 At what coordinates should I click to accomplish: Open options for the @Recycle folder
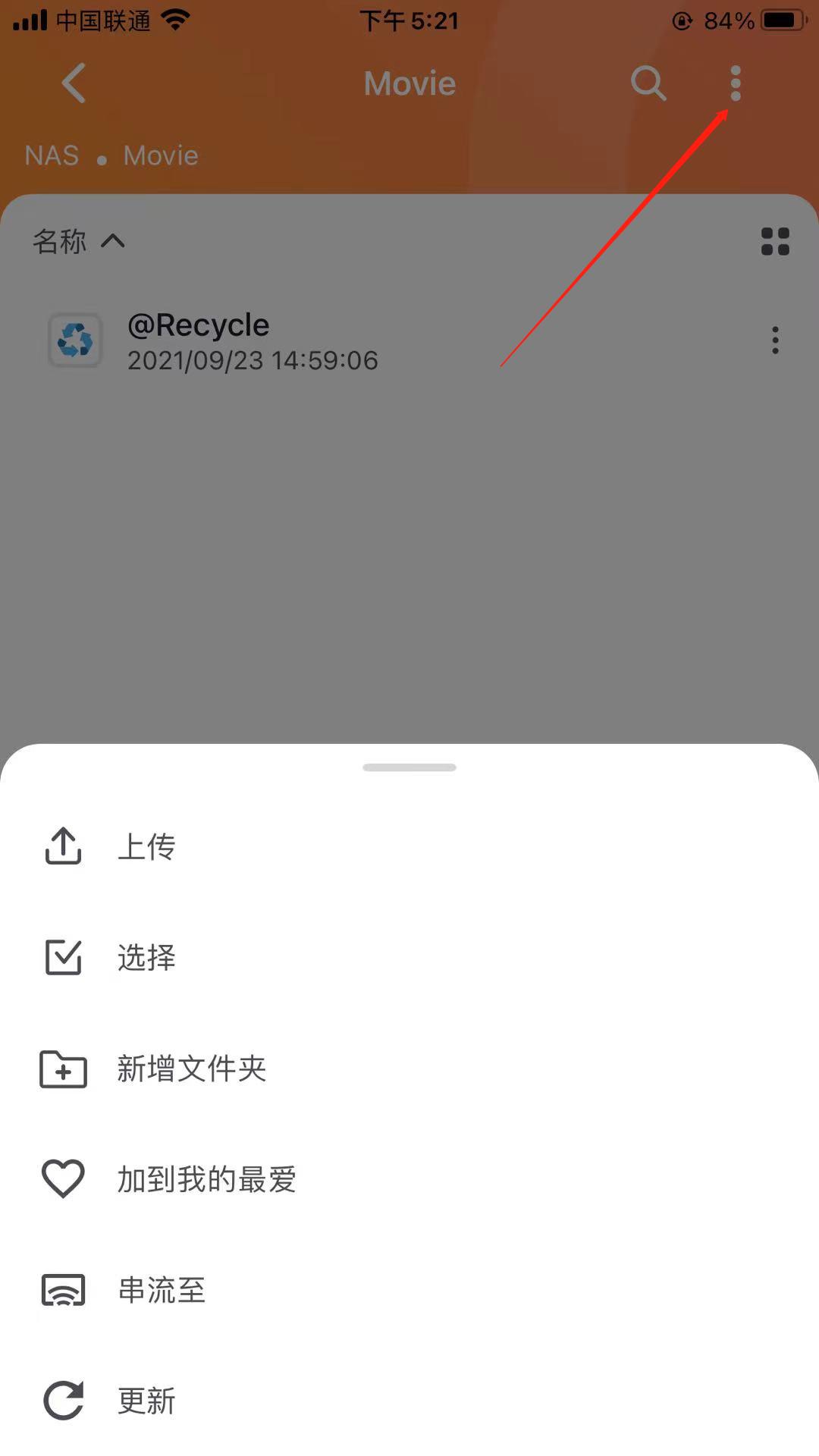(x=775, y=340)
